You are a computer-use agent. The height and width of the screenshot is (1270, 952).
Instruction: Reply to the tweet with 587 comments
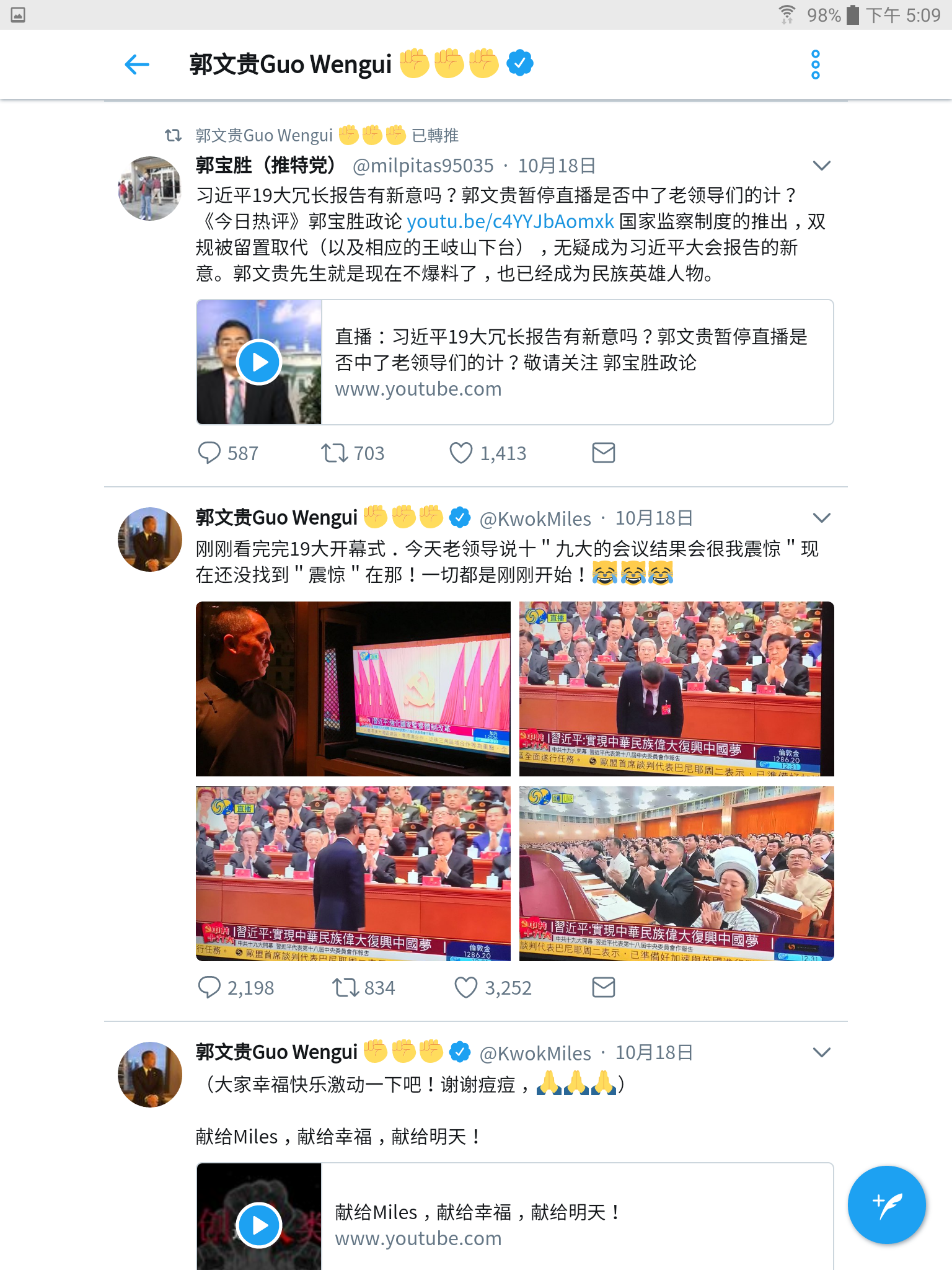pos(209,453)
